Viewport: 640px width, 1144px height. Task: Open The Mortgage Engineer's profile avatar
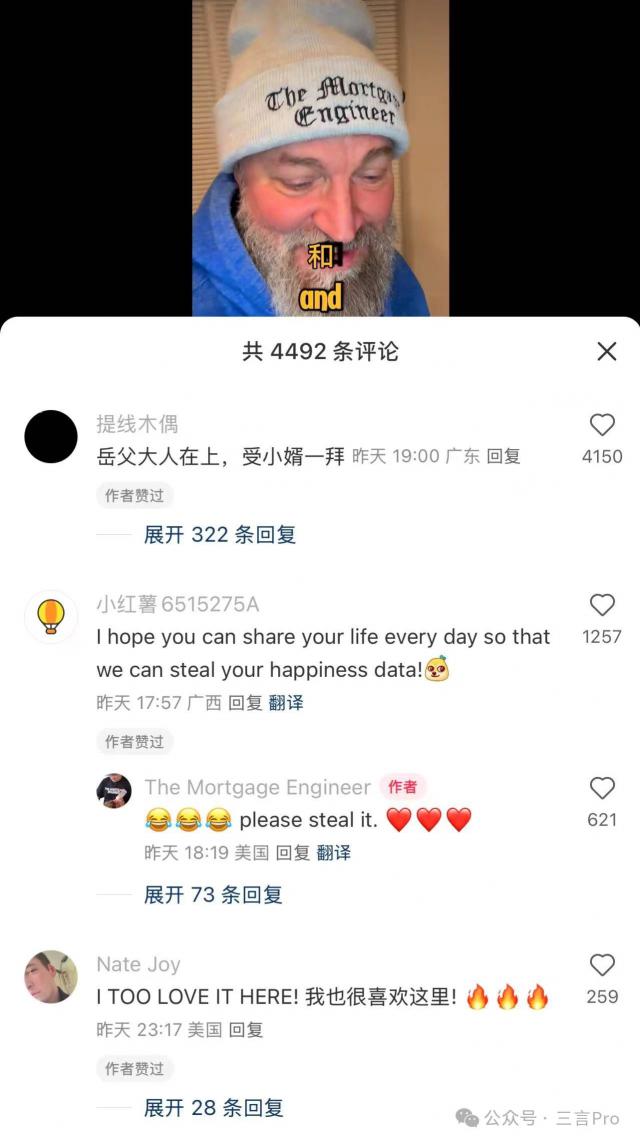(x=114, y=790)
